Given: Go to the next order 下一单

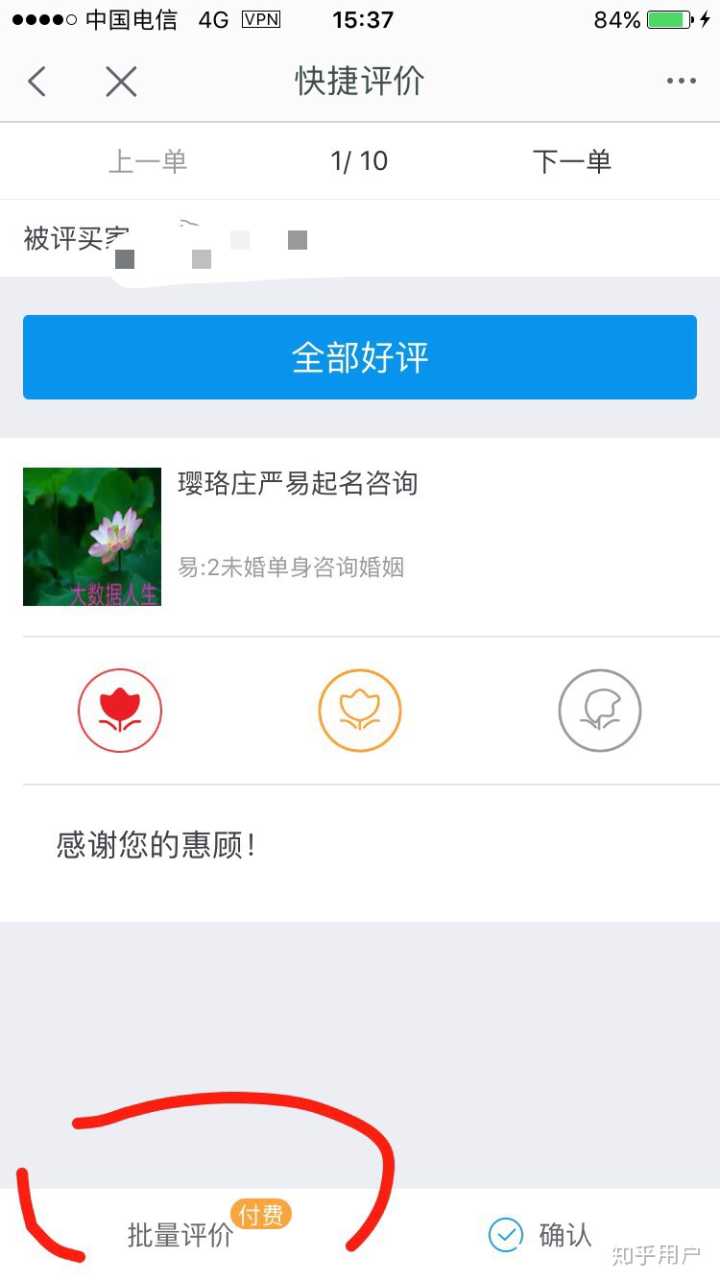Looking at the screenshot, I should tap(571, 161).
